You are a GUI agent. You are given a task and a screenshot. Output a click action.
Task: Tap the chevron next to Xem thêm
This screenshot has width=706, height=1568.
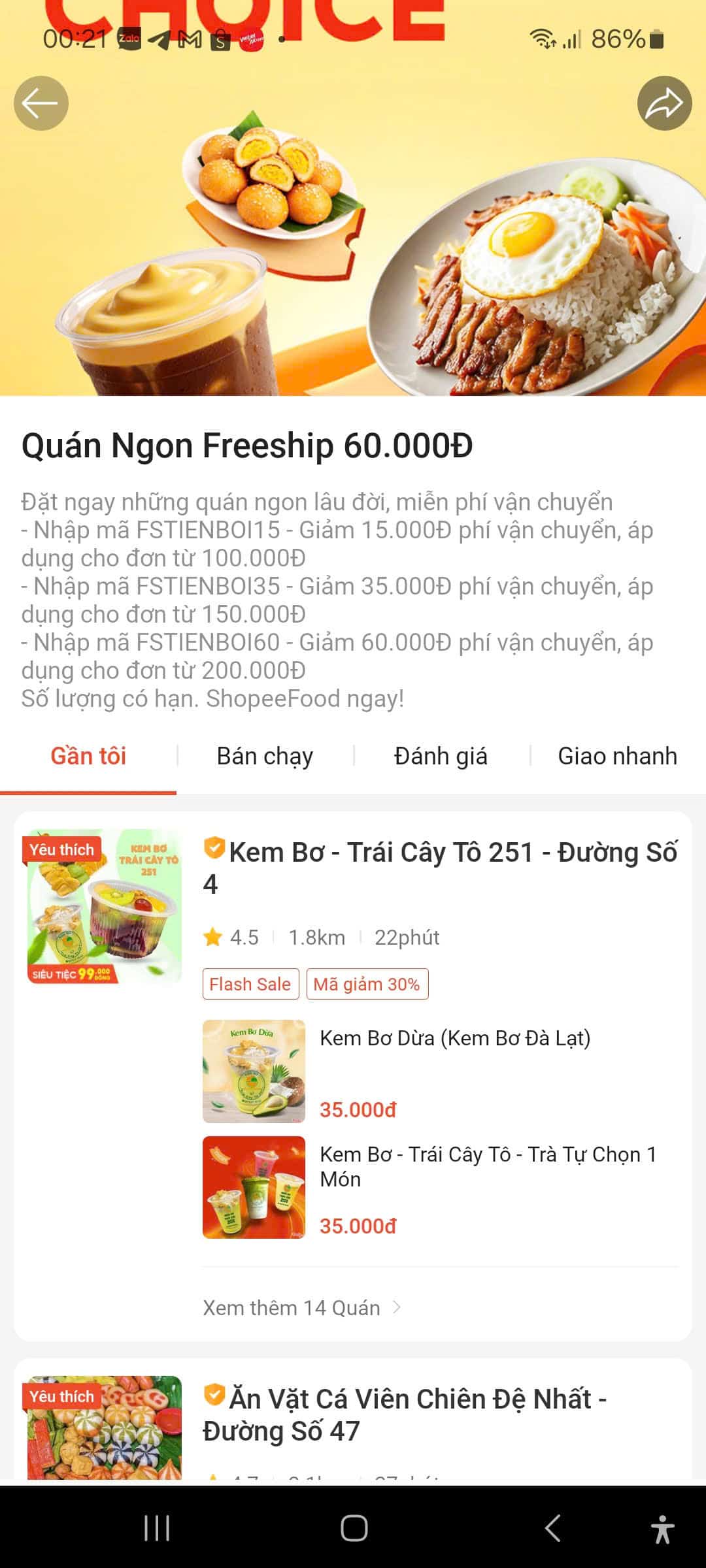[397, 1307]
